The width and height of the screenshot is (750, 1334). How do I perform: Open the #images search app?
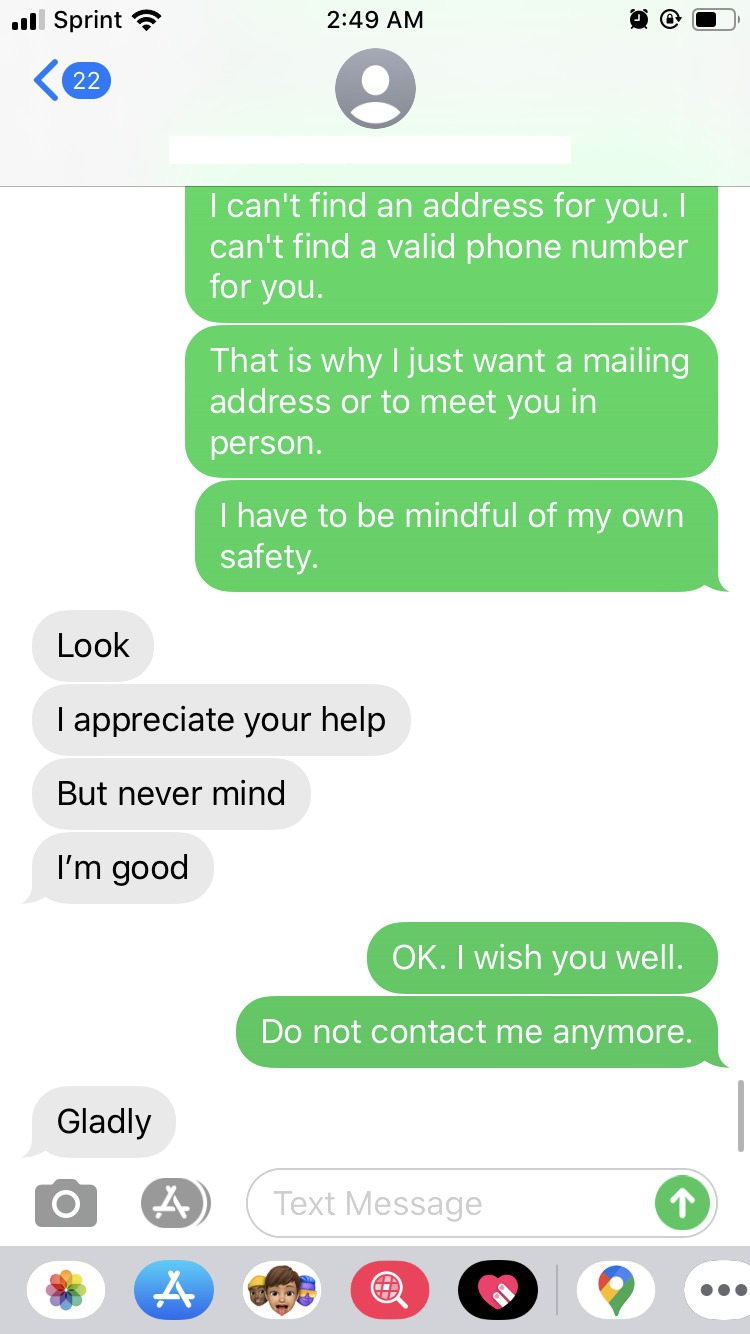click(390, 1290)
